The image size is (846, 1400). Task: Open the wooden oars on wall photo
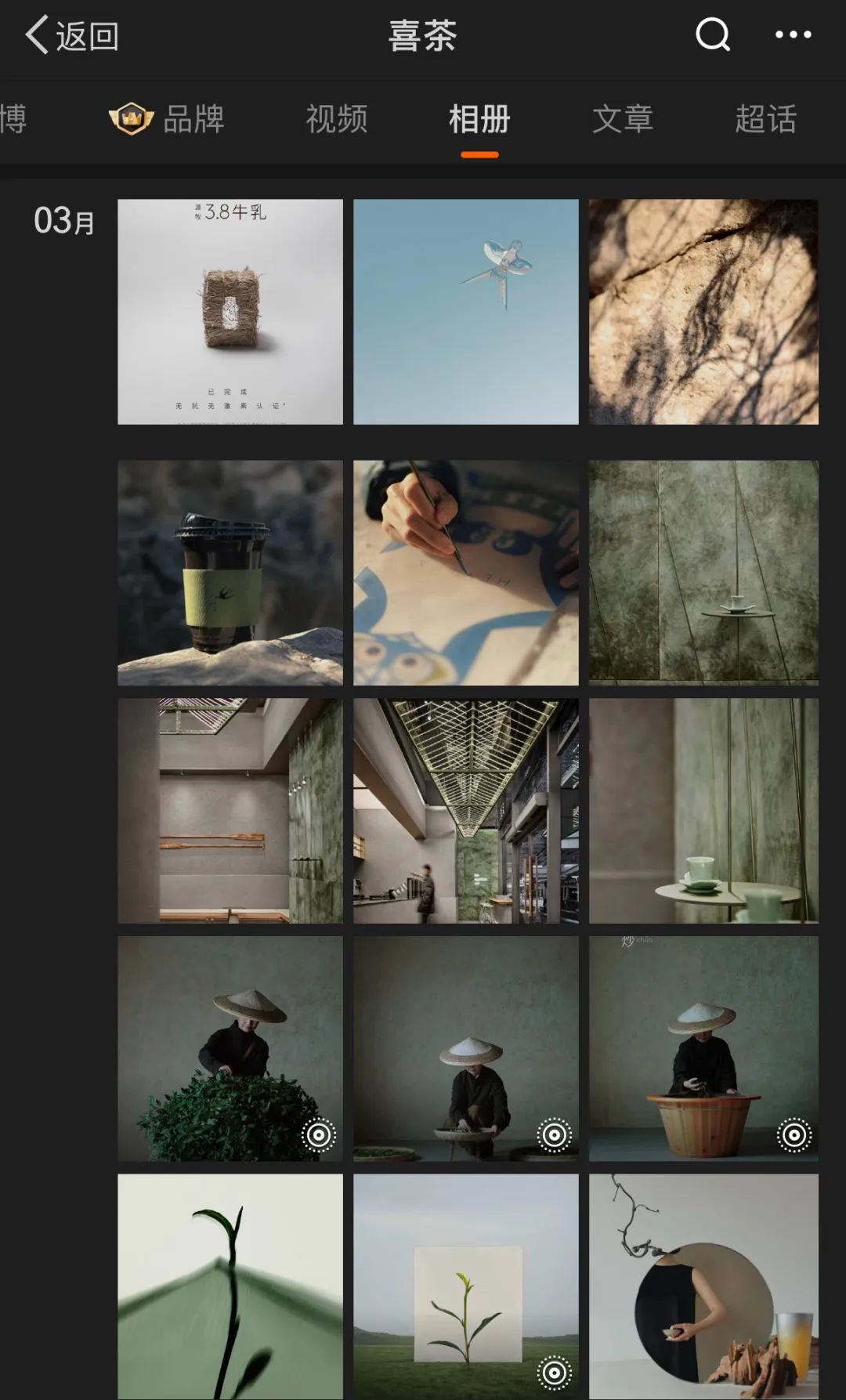230,811
